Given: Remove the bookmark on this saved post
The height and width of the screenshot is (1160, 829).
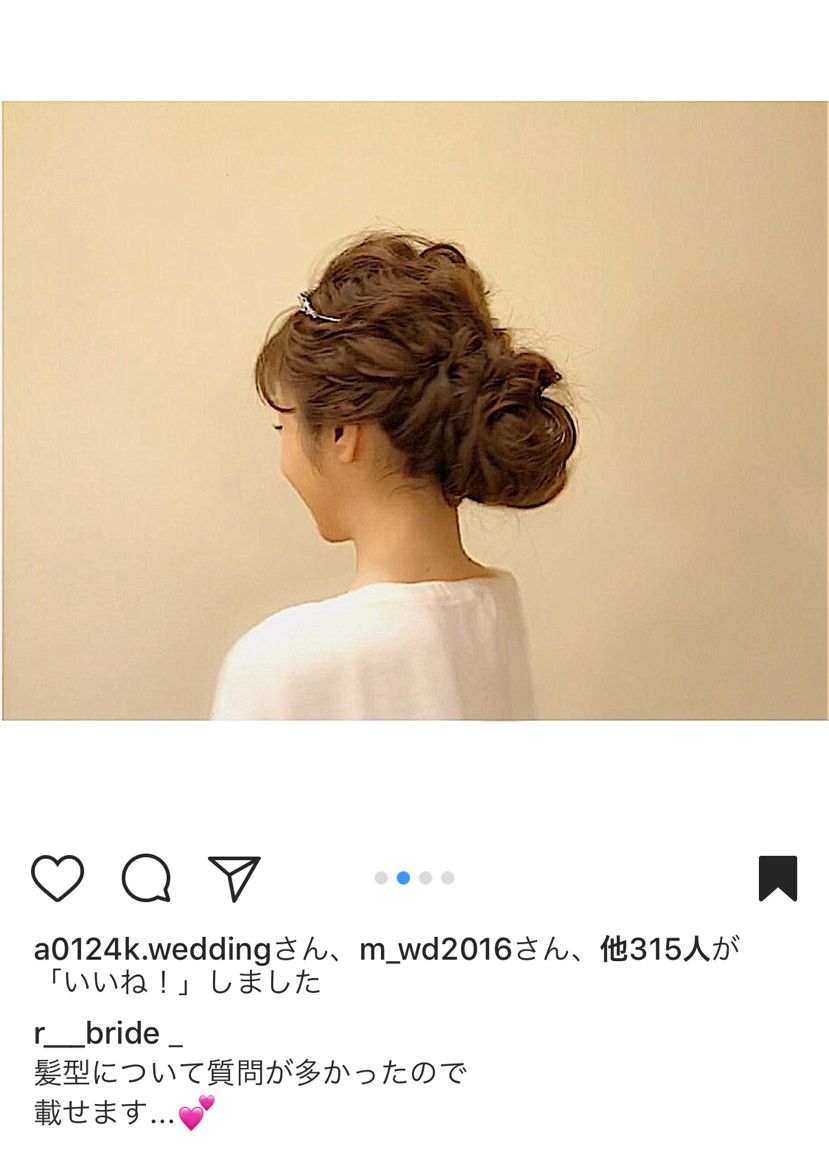Looking at the screenshot, I should click(777, 879).
